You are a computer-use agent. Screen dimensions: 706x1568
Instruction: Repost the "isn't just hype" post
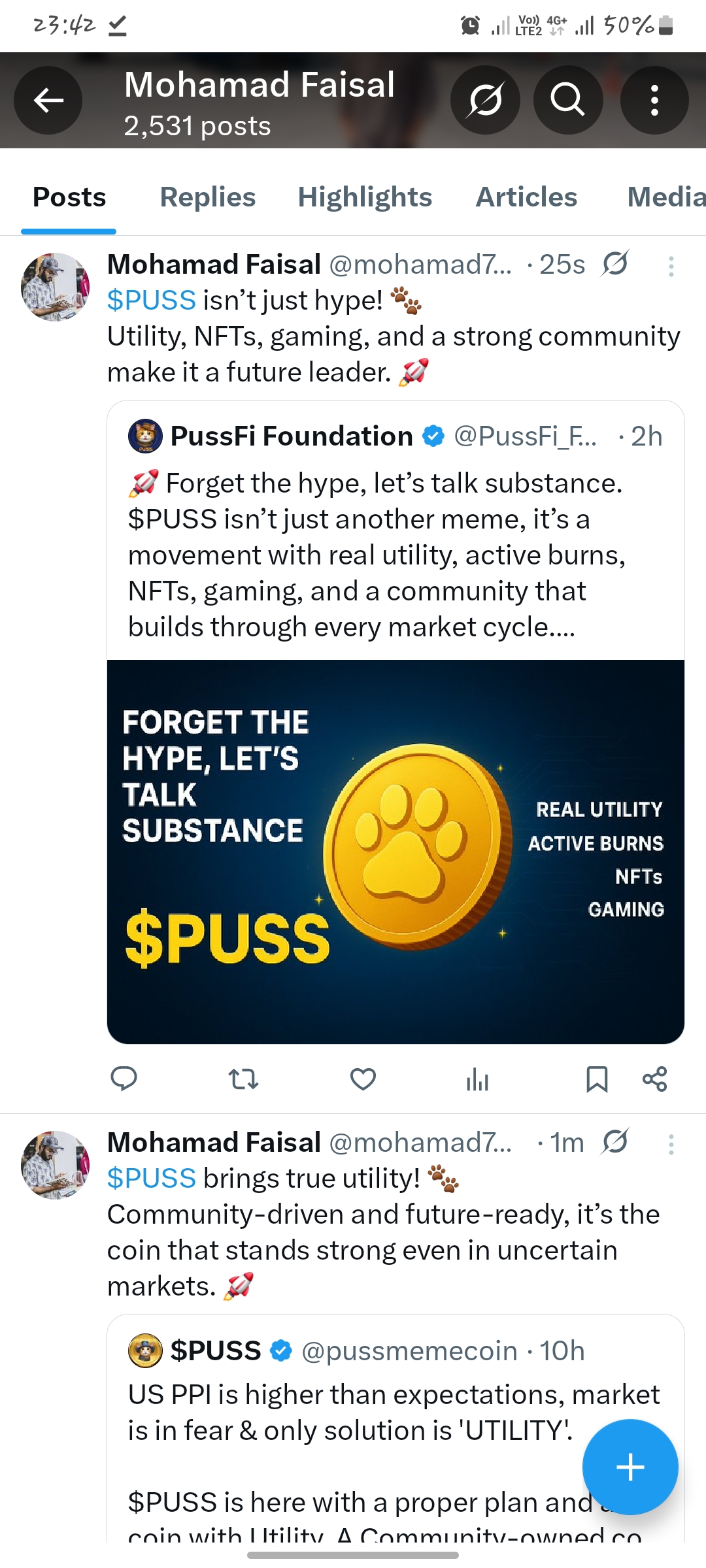[243, 1079]
